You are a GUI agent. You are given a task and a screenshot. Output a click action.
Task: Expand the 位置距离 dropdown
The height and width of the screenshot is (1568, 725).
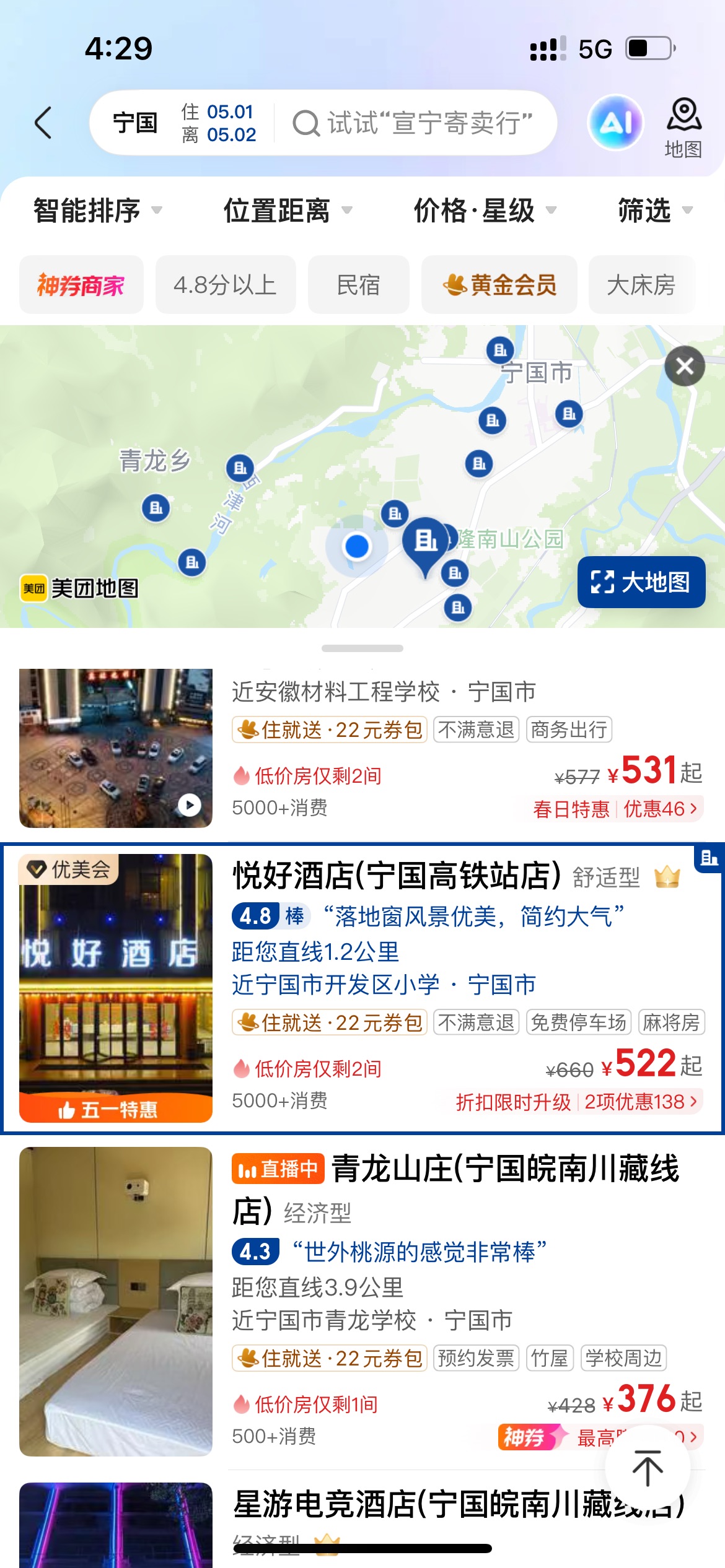point(288,211)
